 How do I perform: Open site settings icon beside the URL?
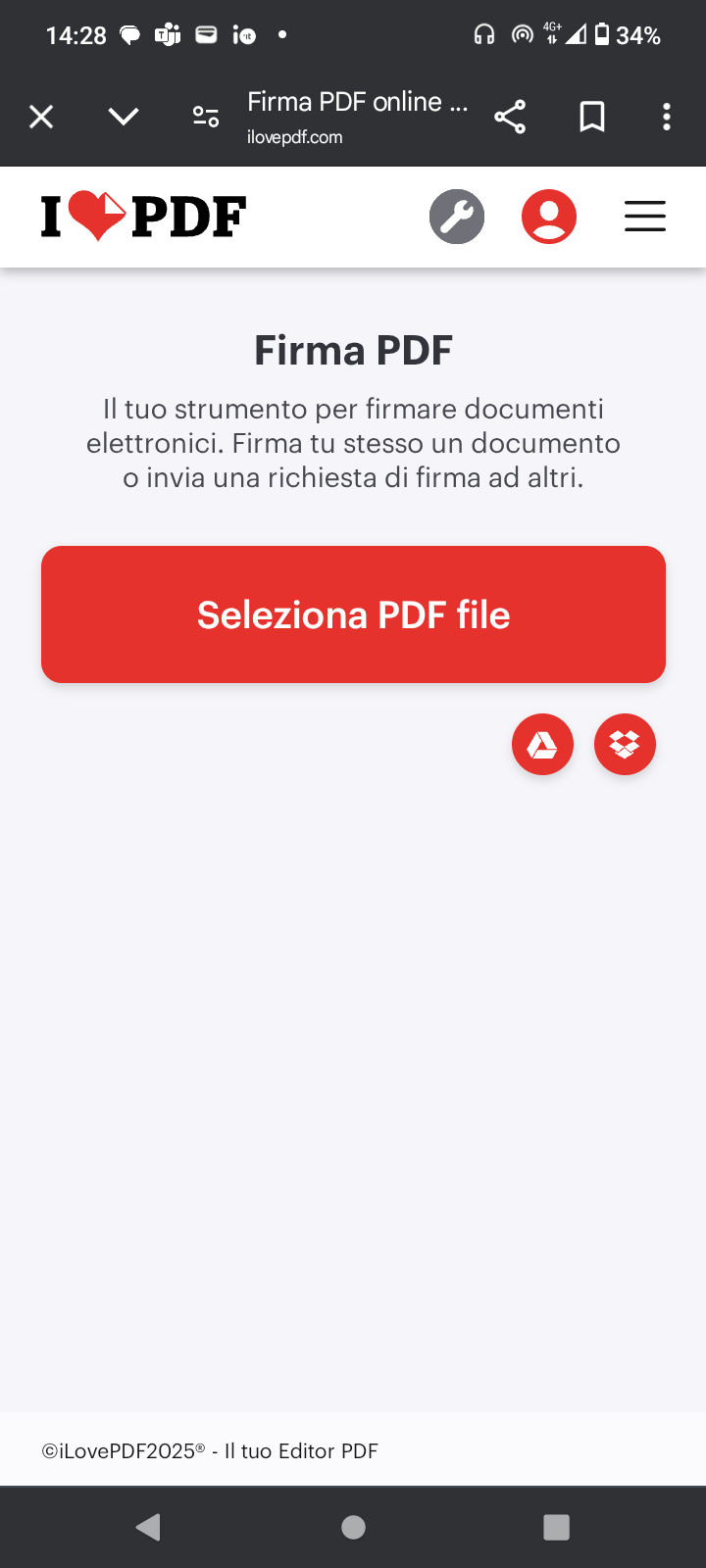(x=206, y=118)
